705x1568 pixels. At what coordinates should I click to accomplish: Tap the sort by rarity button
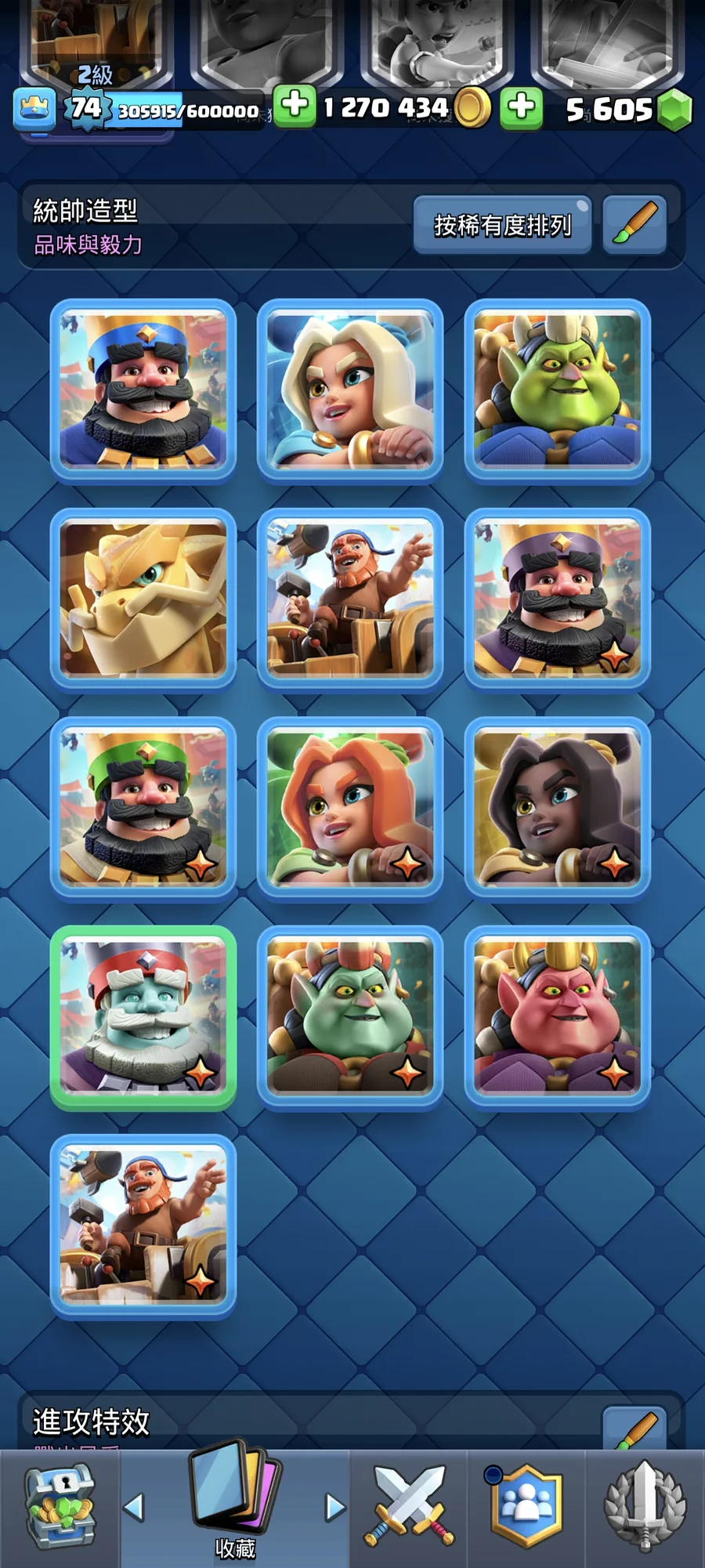[502, 226]
